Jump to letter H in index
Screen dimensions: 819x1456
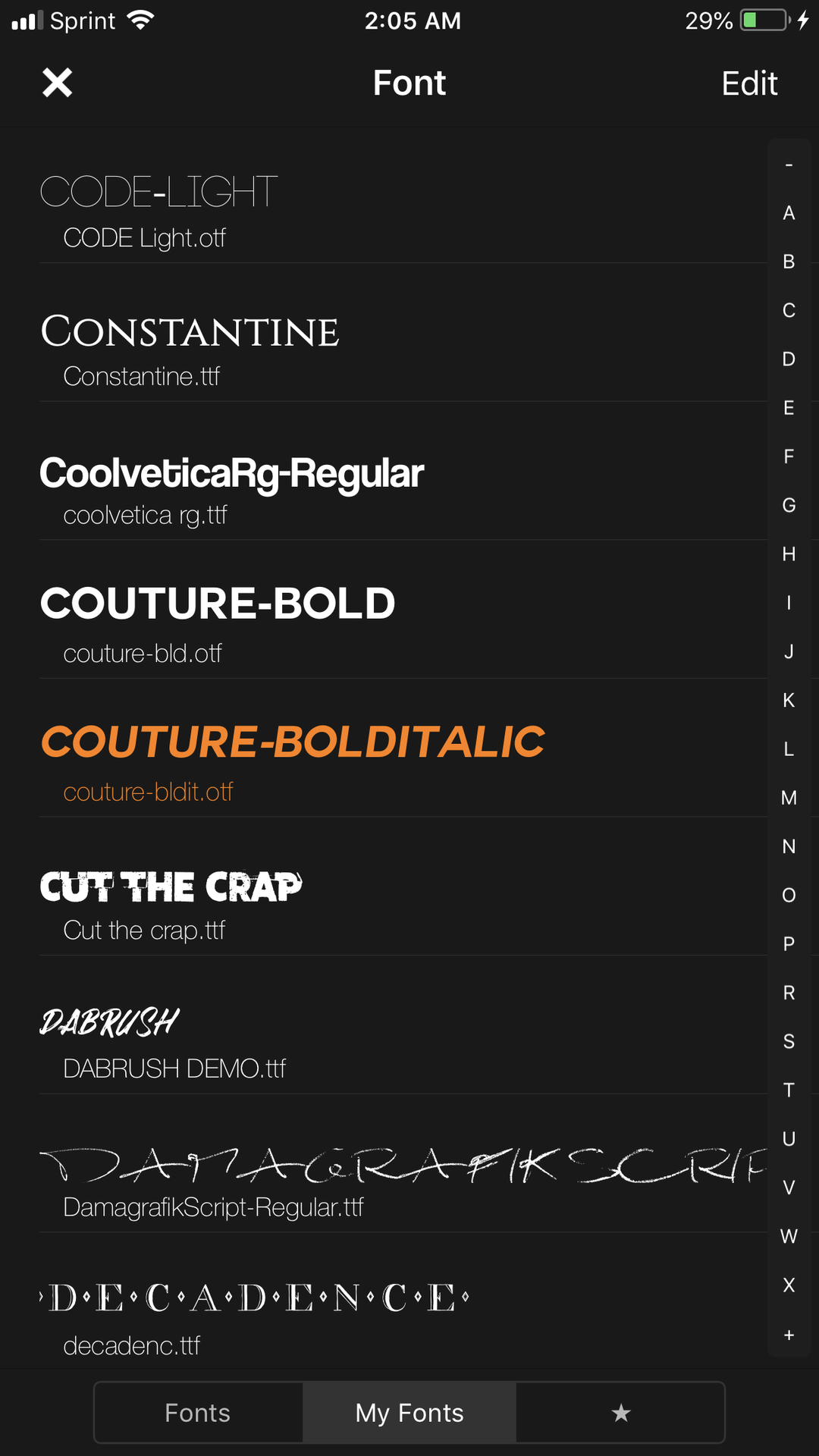coord(789,554)
